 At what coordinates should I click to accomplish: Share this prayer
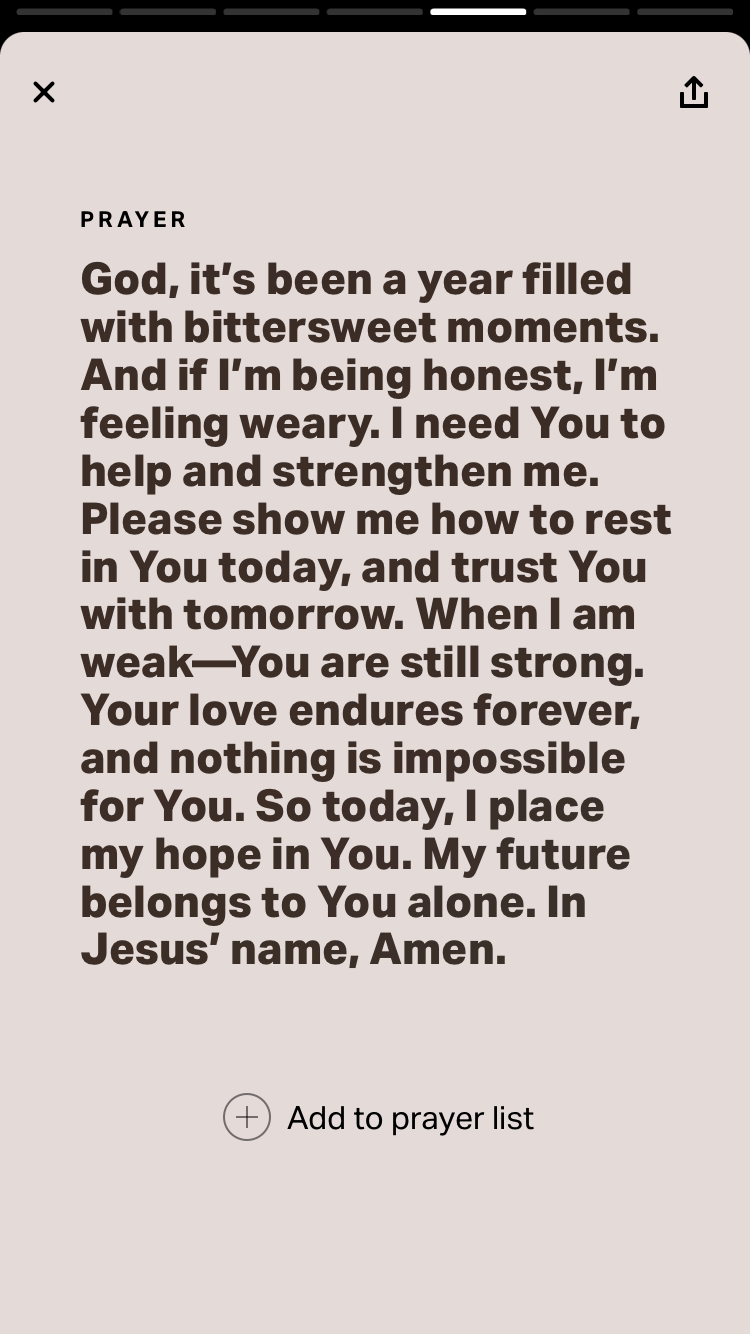[x=694, y=92]
